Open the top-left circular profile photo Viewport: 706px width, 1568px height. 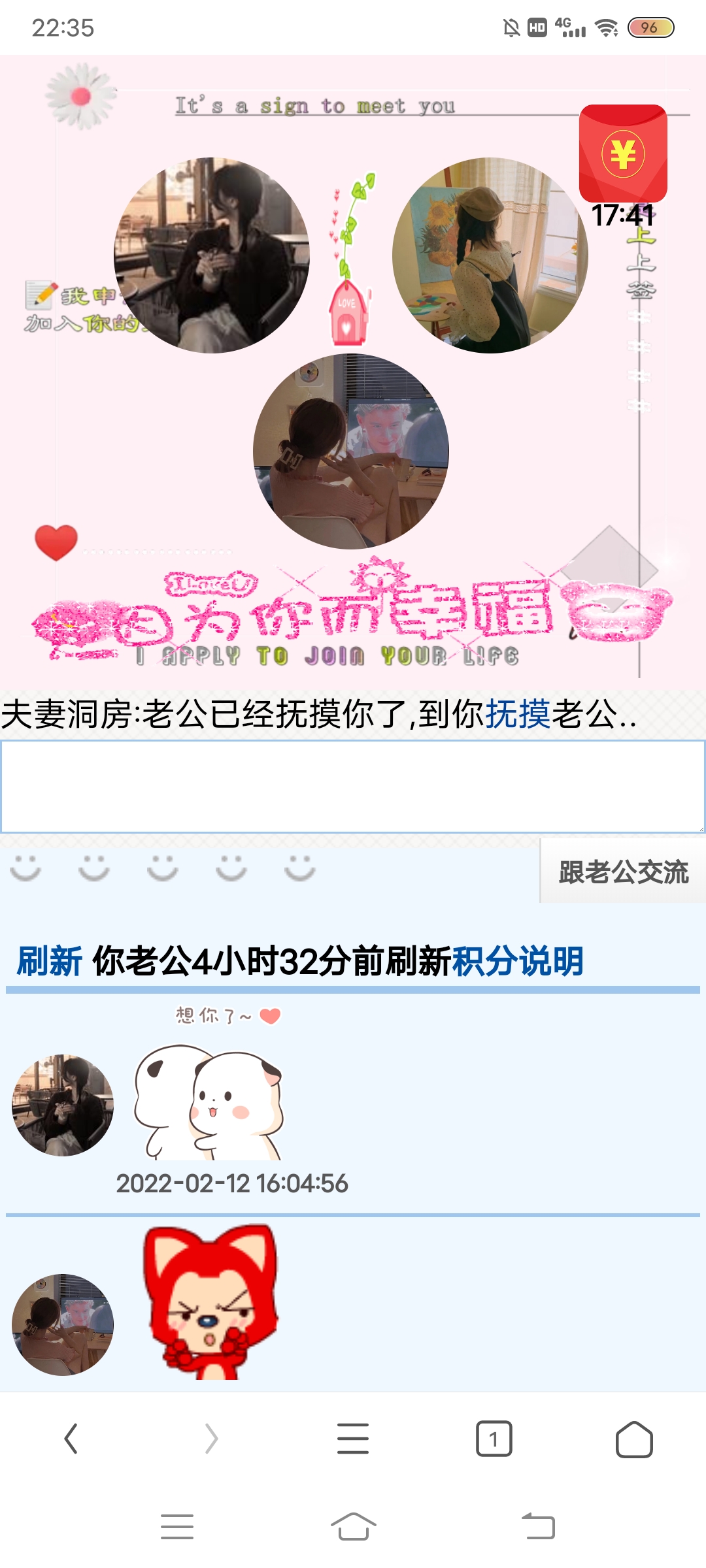(x=212, y=255)
